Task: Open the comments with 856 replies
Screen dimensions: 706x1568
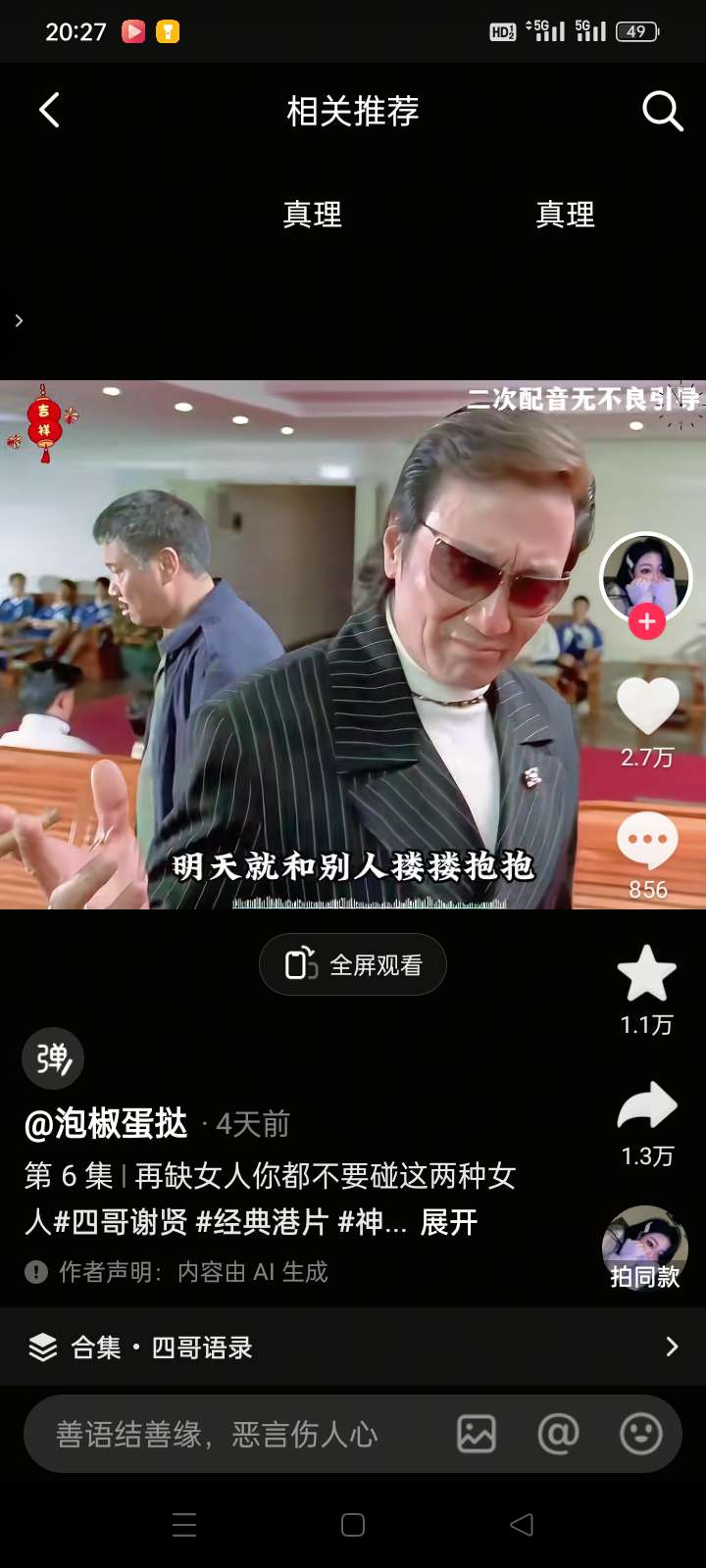Action: [647, 841]
